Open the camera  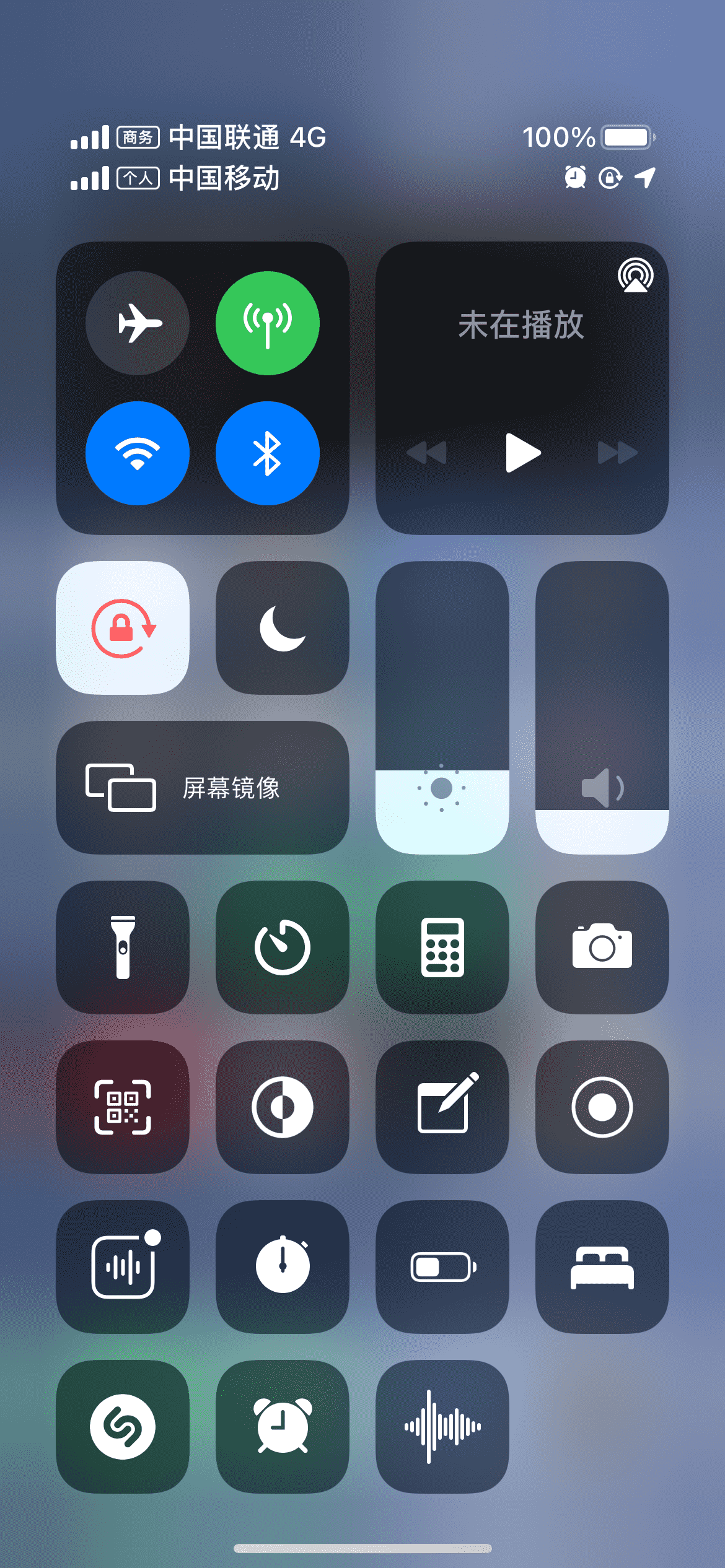(x=602, y=947)
